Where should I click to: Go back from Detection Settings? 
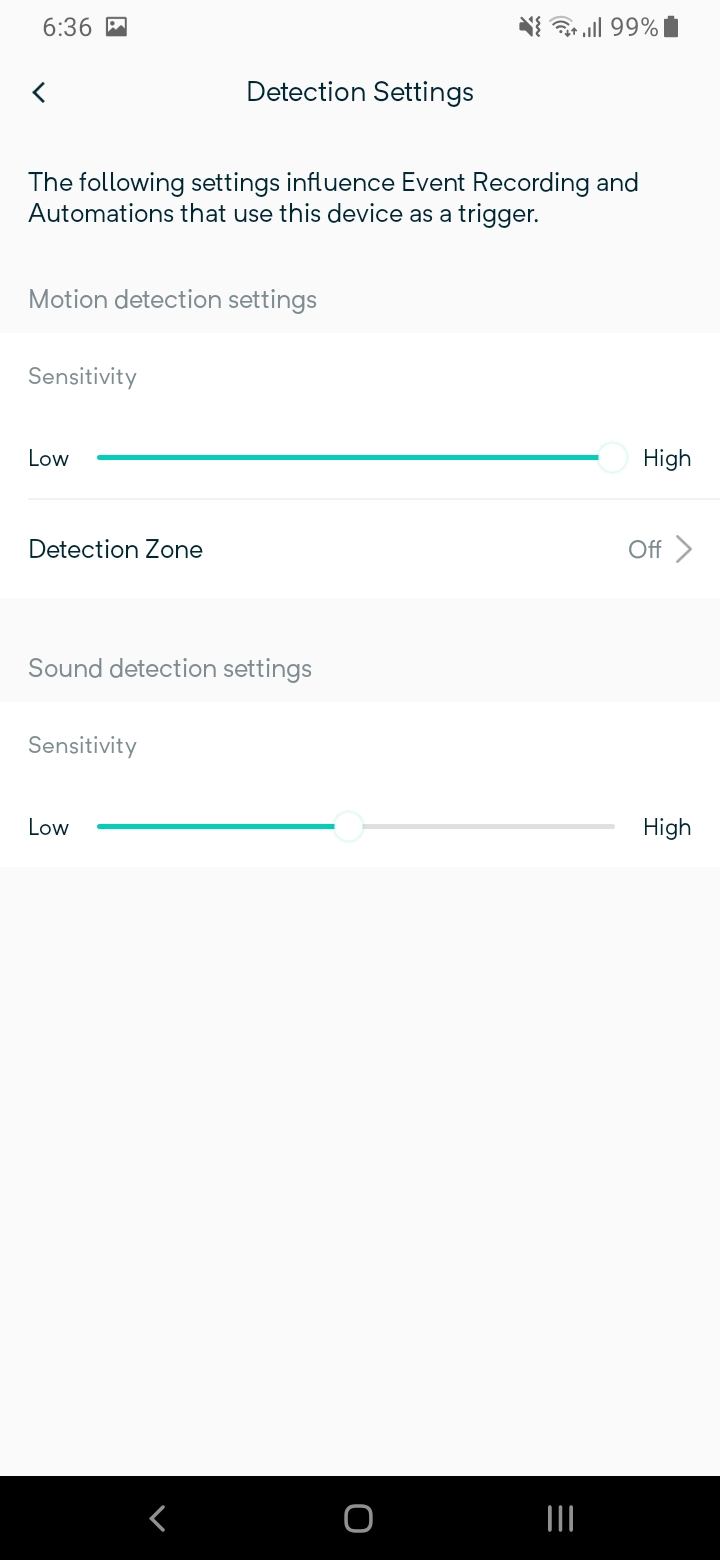pos(39,92)
